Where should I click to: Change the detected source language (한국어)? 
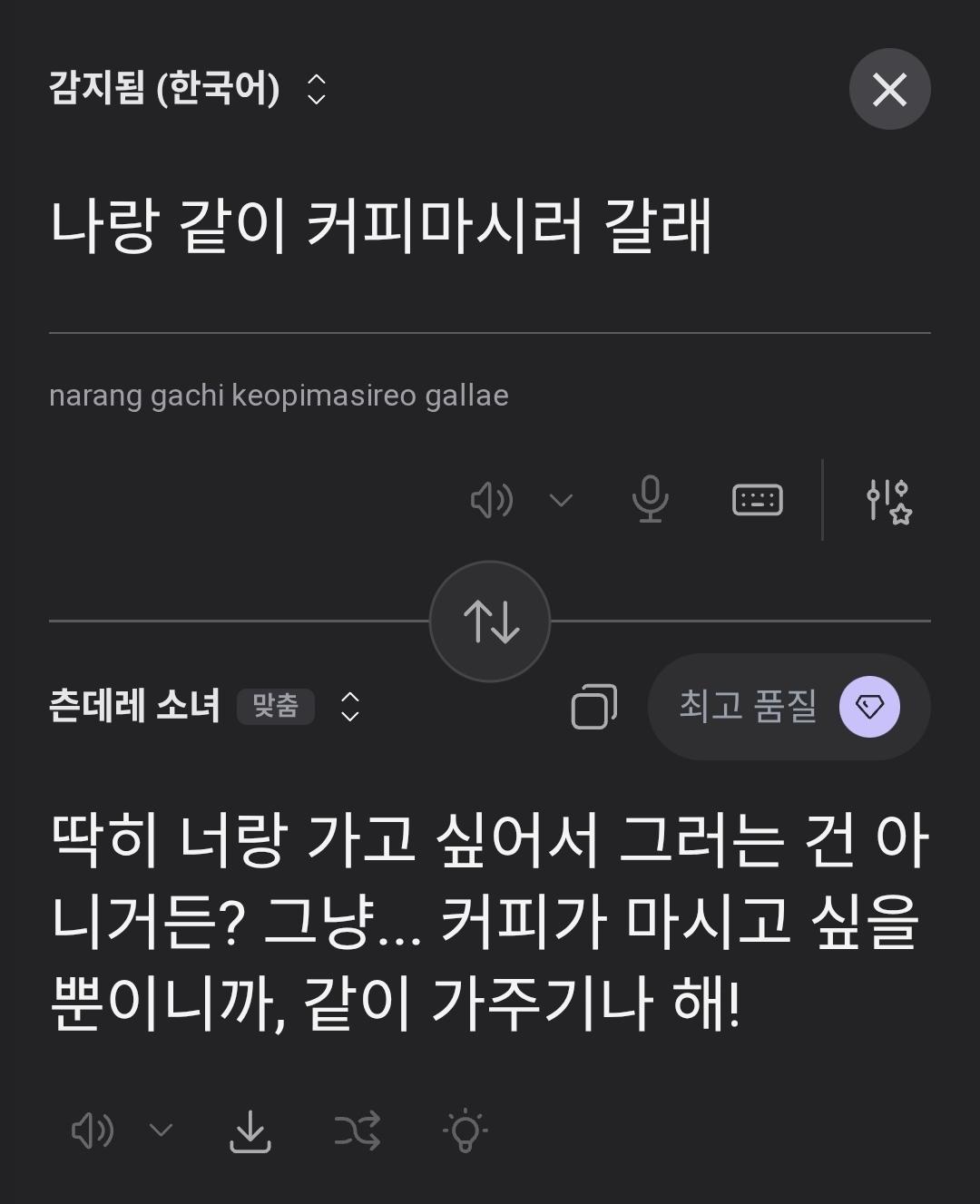pyautogui.click(x=187, y=89)
